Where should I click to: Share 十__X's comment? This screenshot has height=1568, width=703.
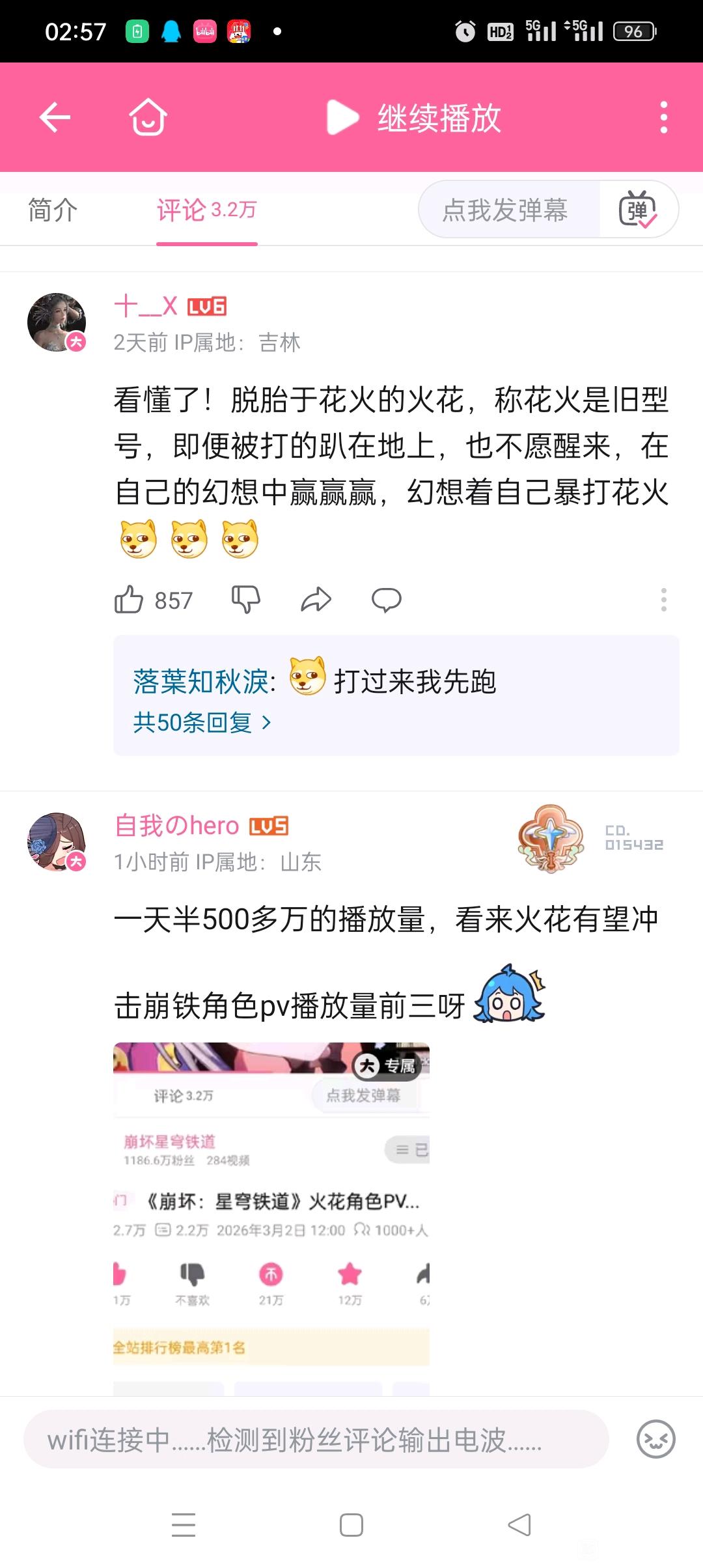point(316,600)
